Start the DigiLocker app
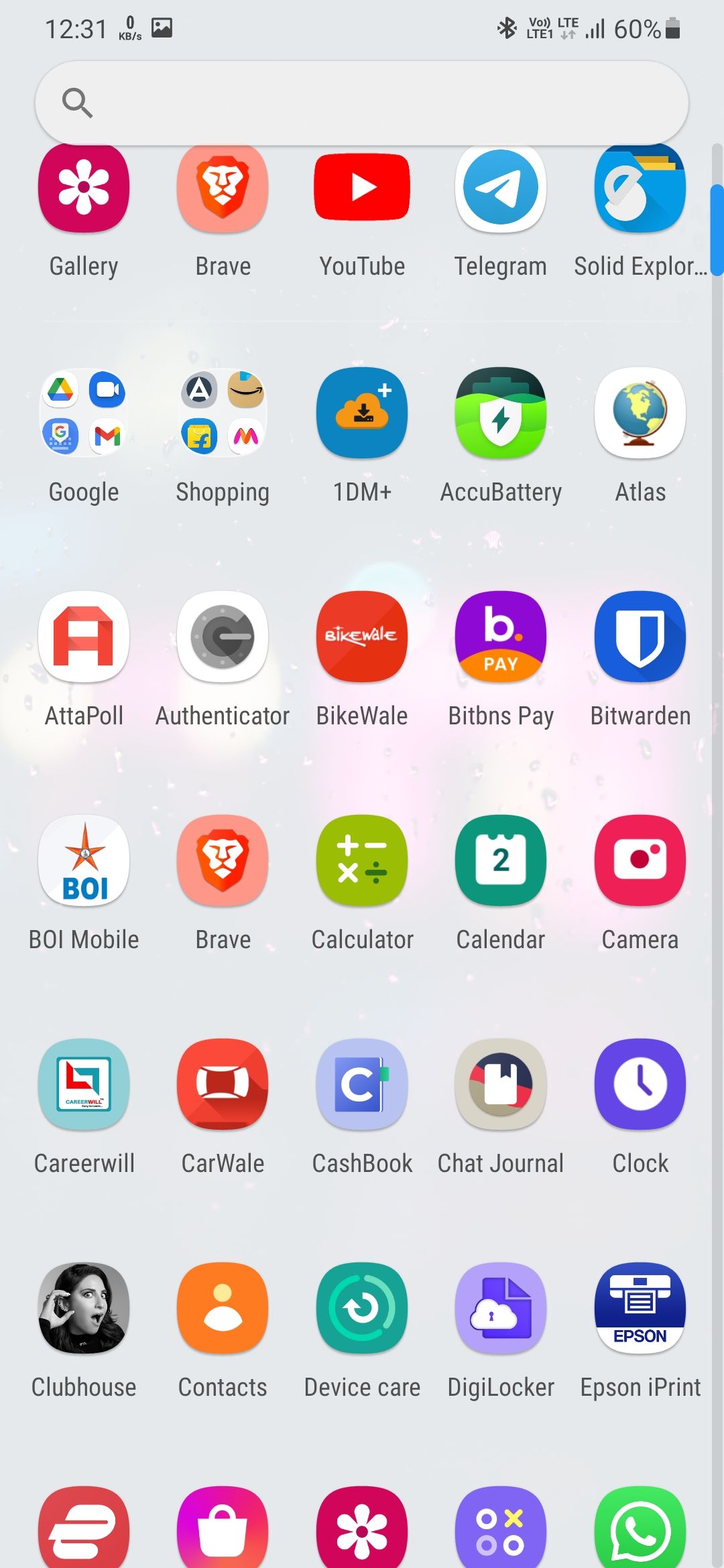724x1568 pixels. [501, 1309]
